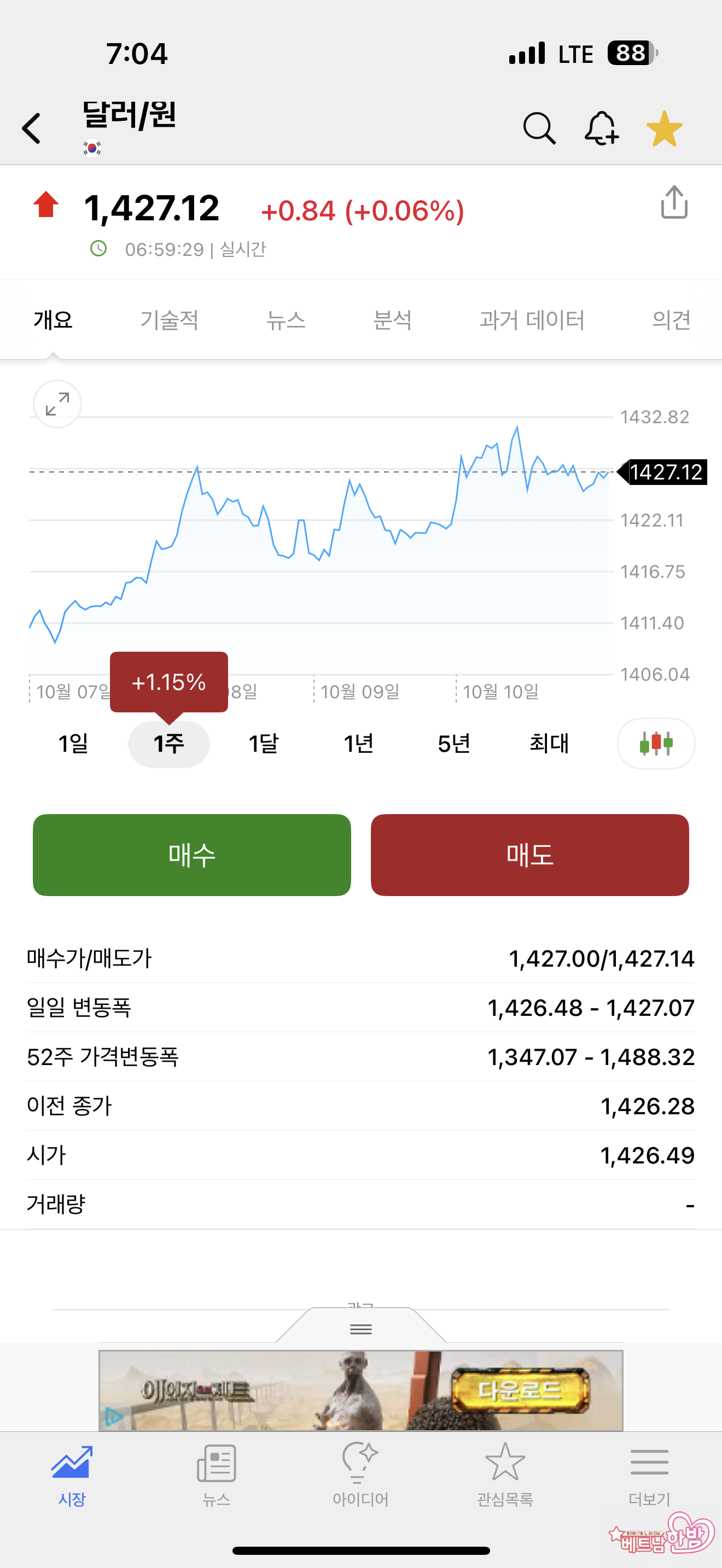
Task: Switch to candlestick chart view
Action: [656, 744]
